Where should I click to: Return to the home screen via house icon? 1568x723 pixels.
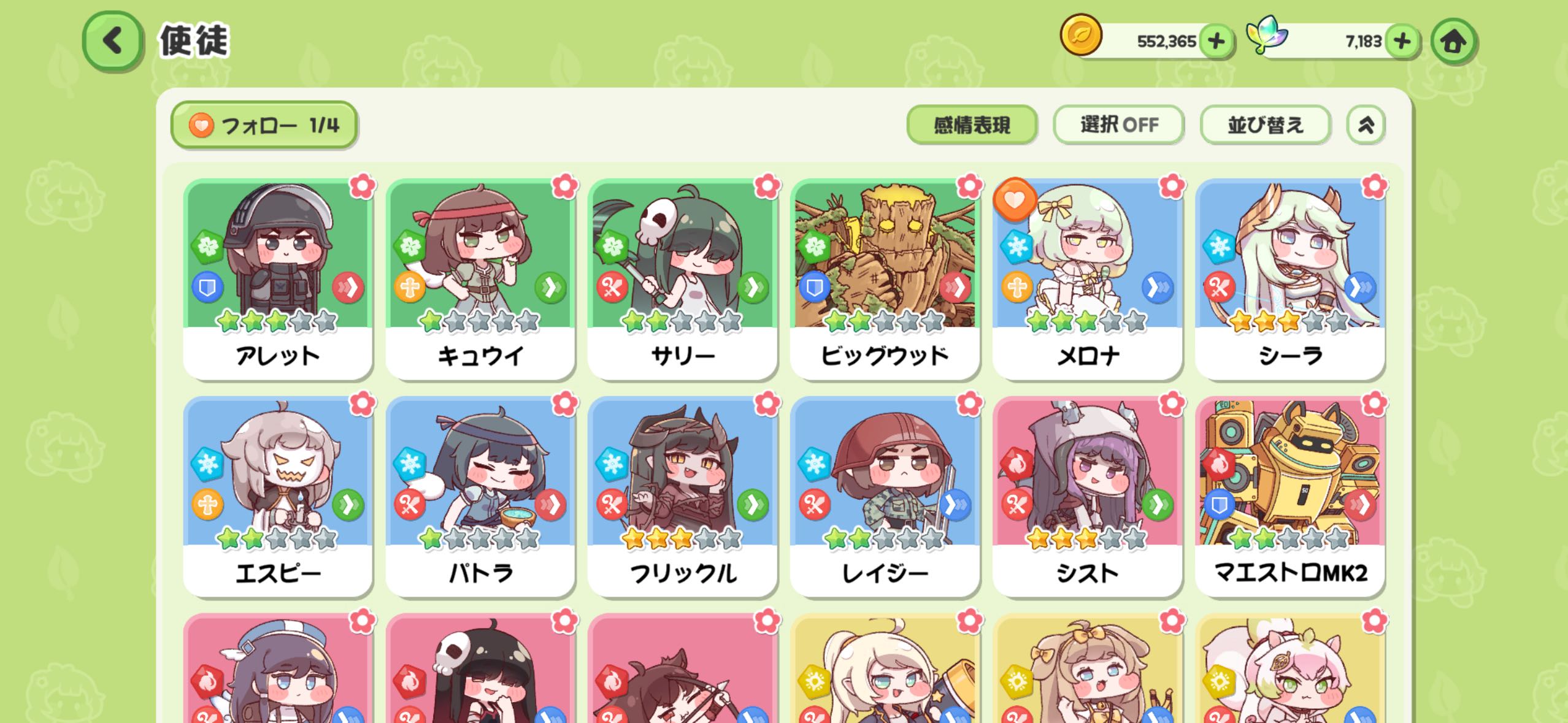[x=1453, y=42]
